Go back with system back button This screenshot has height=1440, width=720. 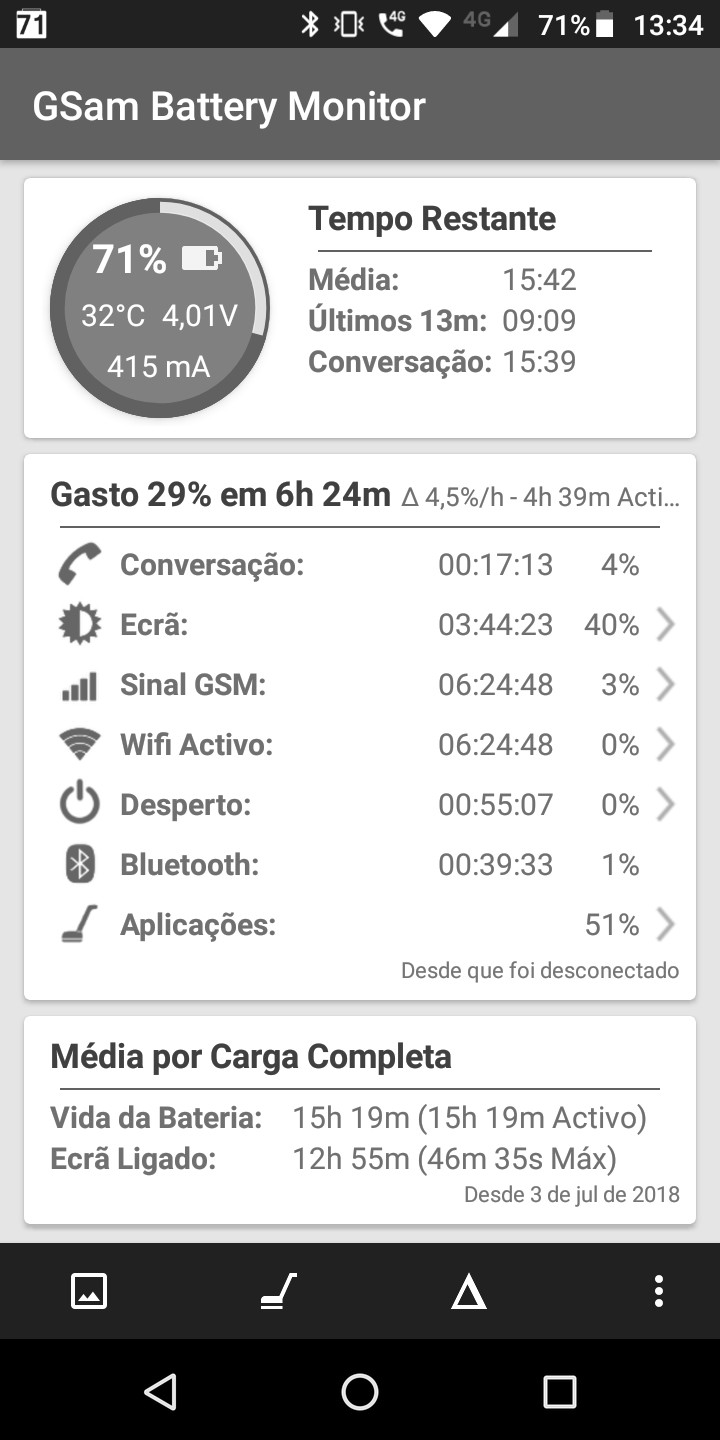coord(160,1391)
